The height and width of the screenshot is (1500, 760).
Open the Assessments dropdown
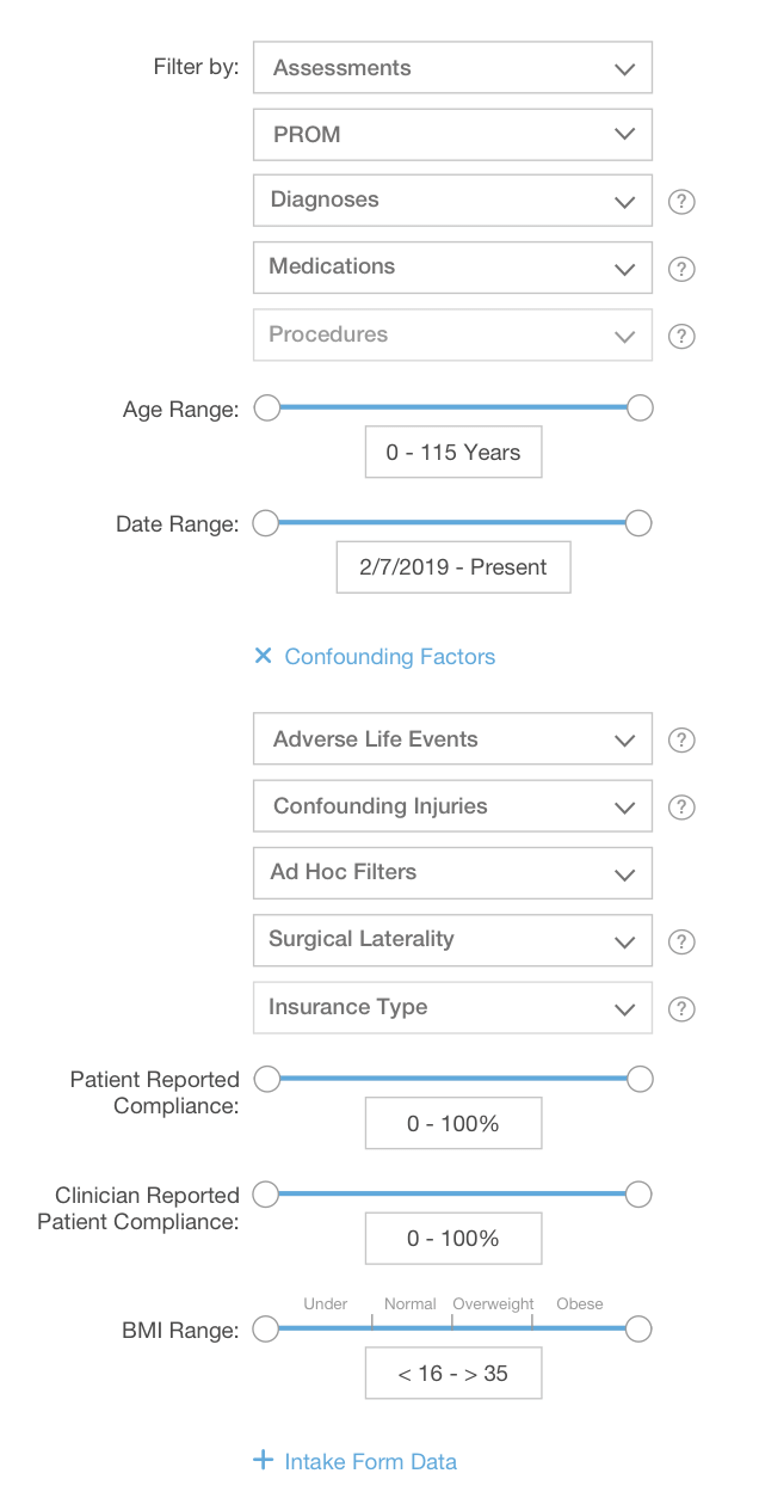pos(452,68)
